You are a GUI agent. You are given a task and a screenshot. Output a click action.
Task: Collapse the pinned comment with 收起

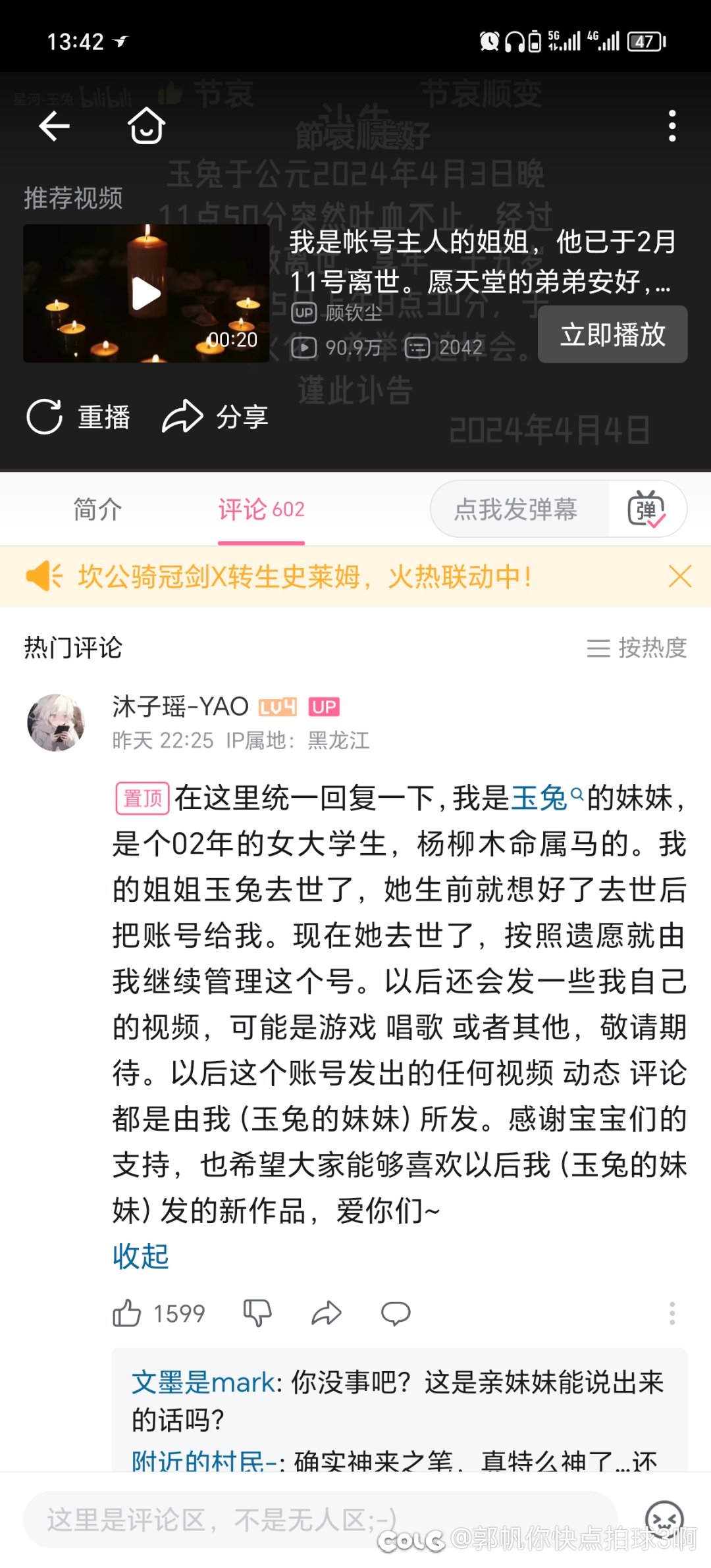(x=141, y=1256)
